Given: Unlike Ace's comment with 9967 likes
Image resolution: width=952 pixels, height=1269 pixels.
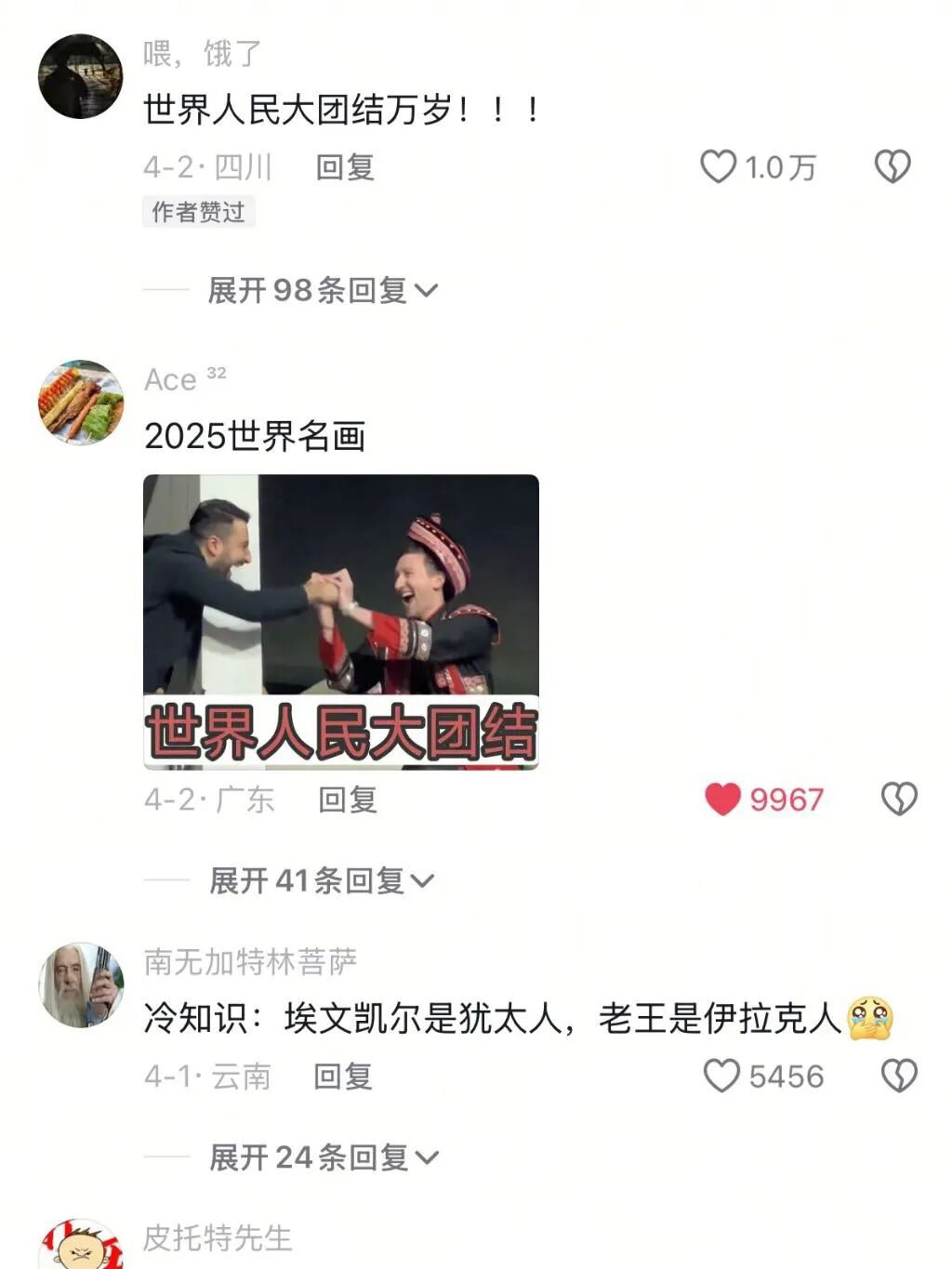Looking at the screenshot, I should 722,800.
